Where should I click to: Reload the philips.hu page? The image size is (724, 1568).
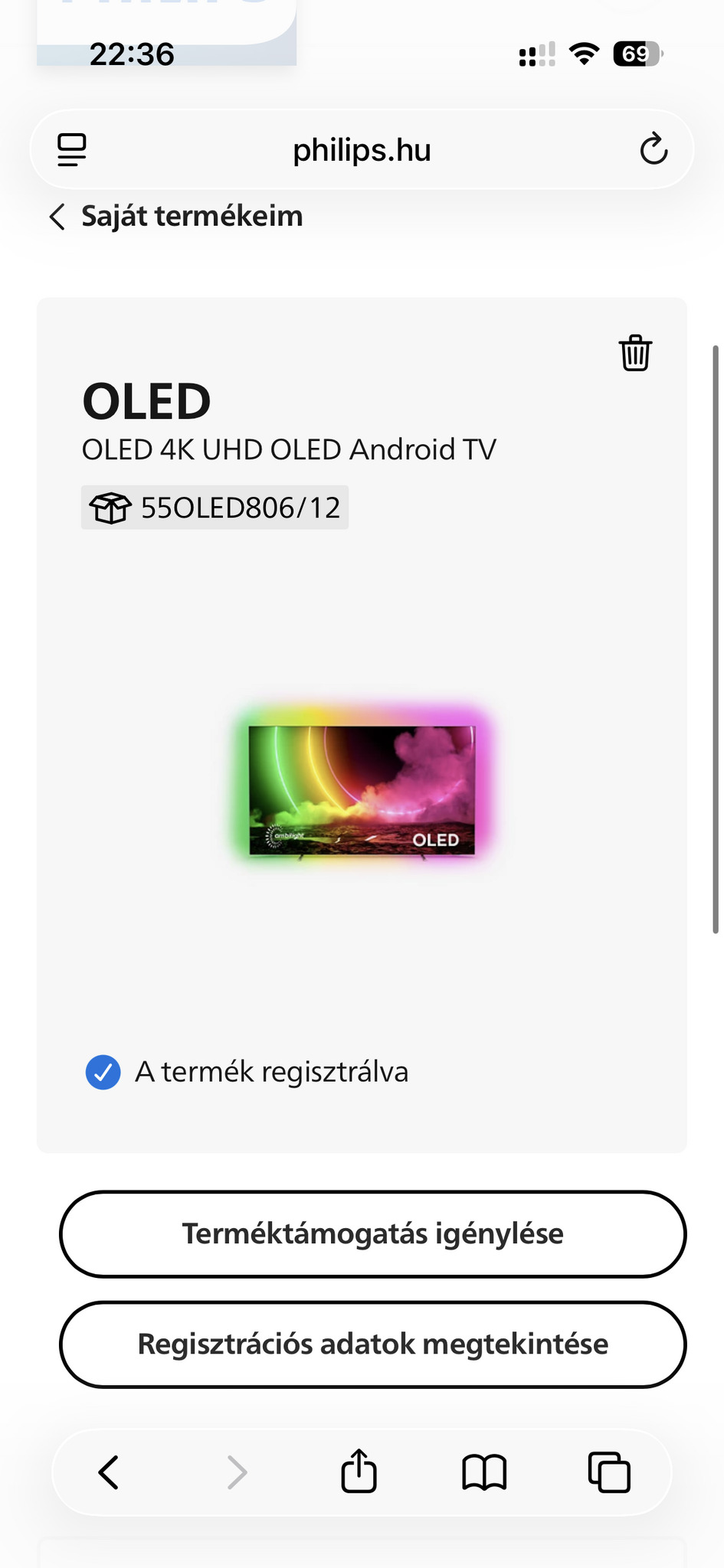tap(654, 149)
